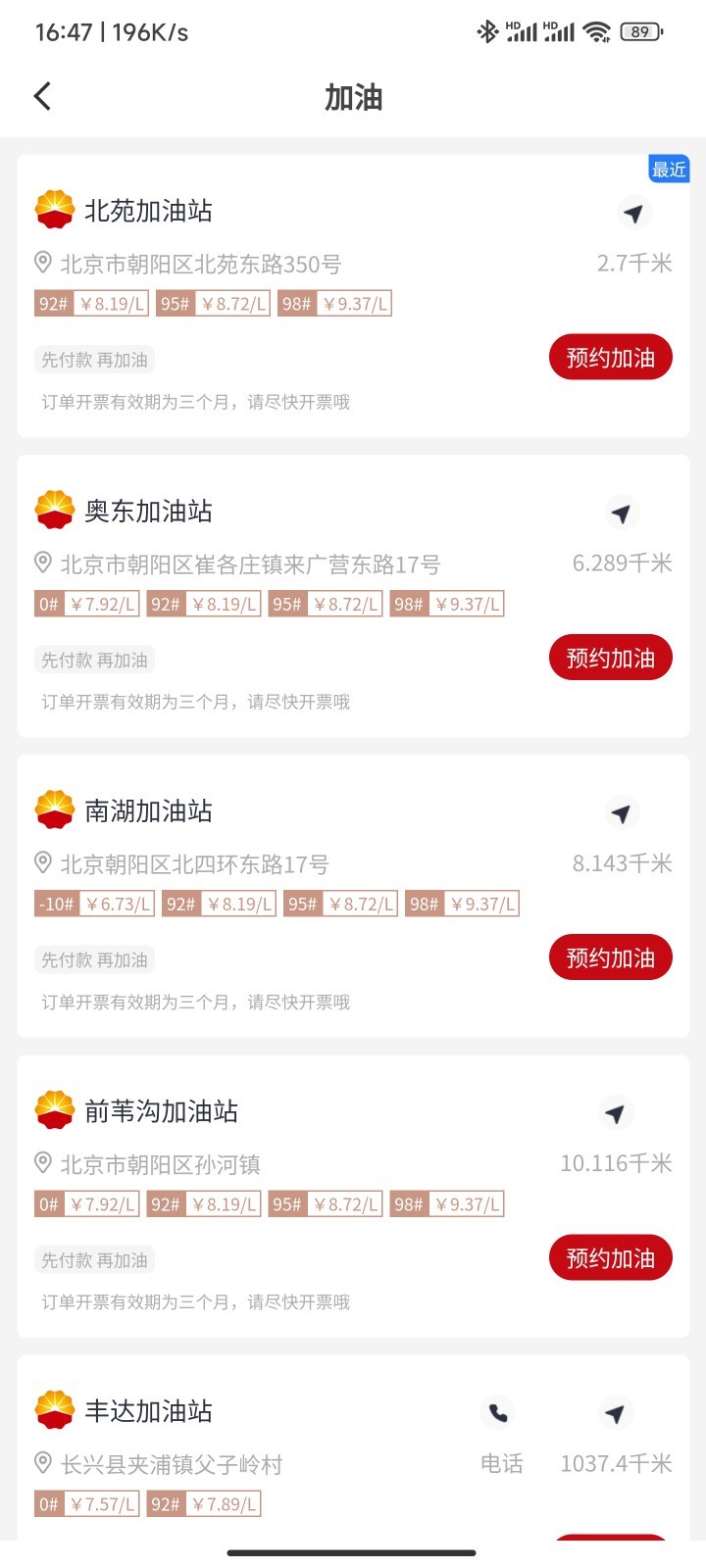Viewport: 706px width, 1568px height.
Task: Tap the location pin of 奥东加油站
Action: (42, 562)
